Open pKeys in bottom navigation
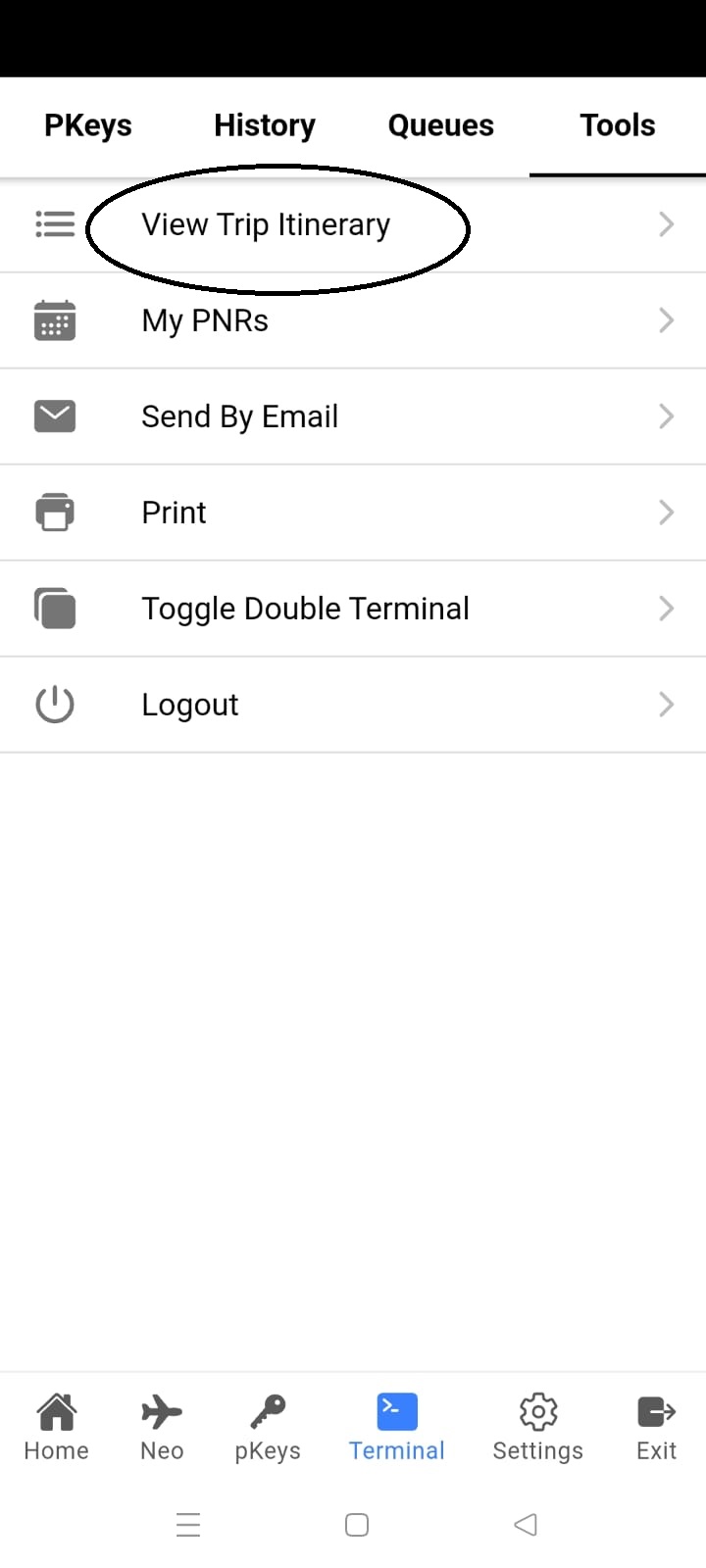The height and width of the screenshot is (1568, 706). pyautogui.click(x=268, y=1427)
